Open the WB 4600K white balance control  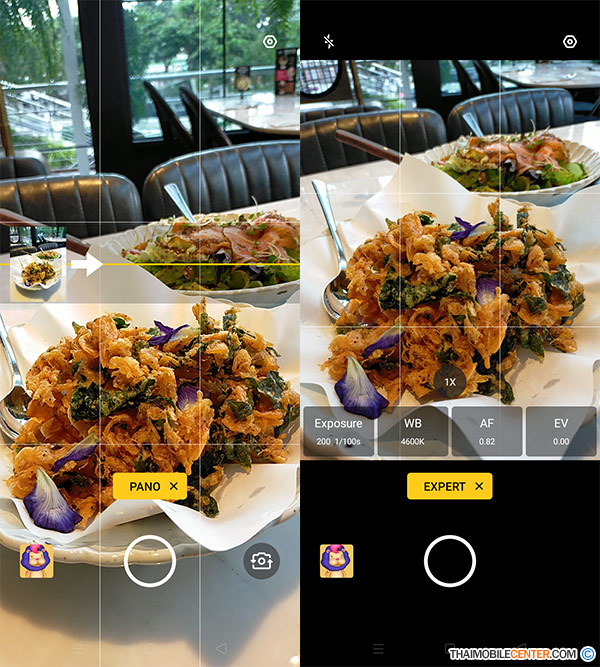[x=412, y=431]
